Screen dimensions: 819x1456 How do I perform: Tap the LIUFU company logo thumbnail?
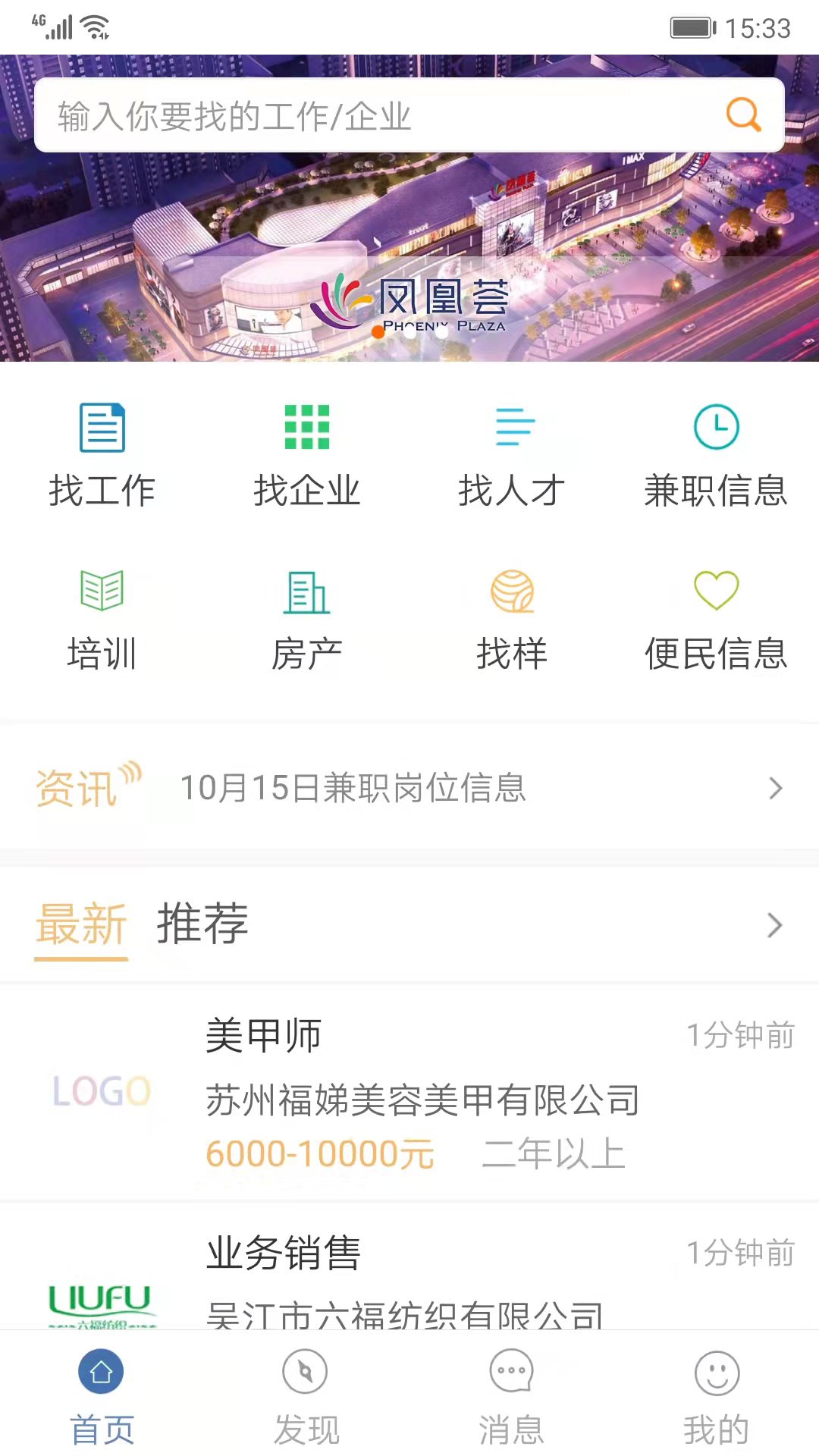pyautogui.click(x=104, y=1304)
